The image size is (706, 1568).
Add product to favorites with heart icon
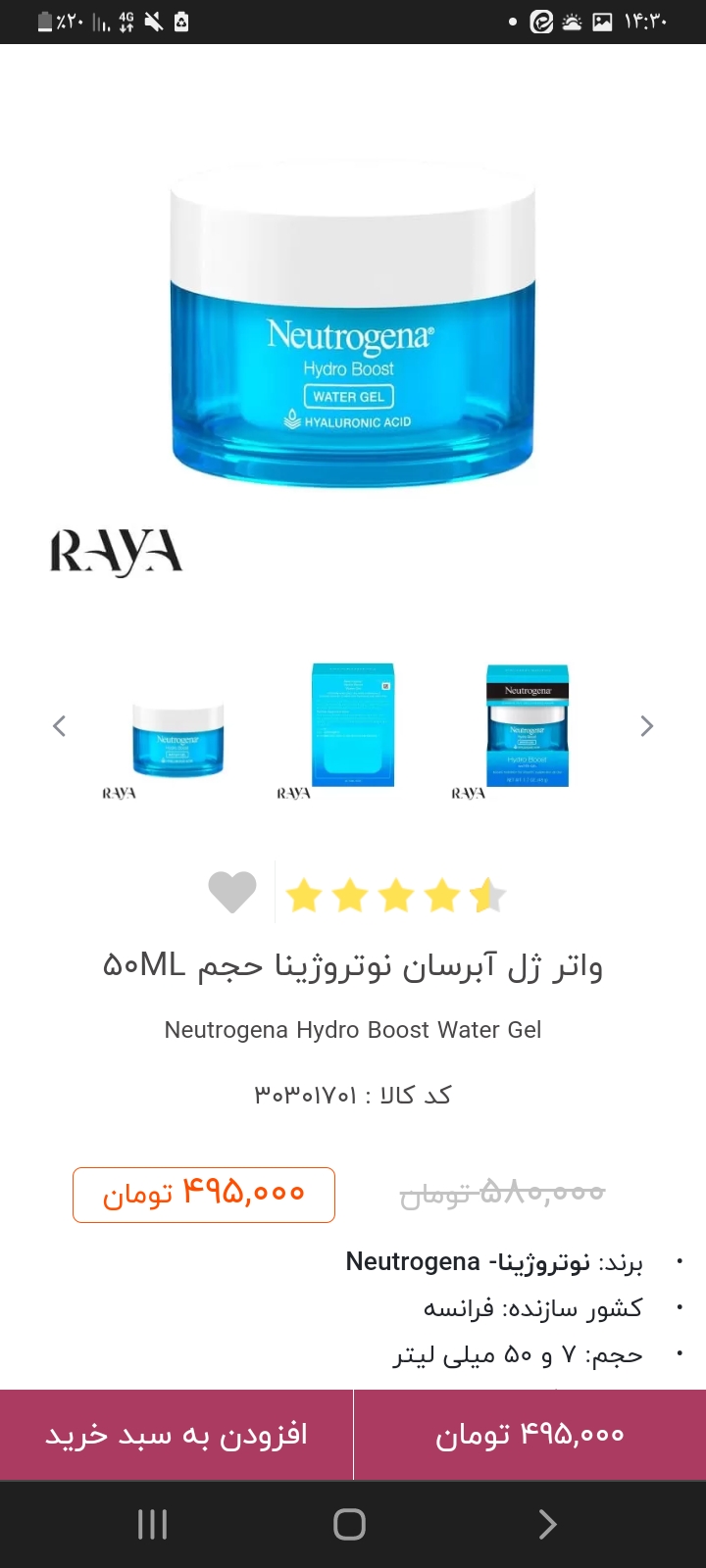pos(232,892)
